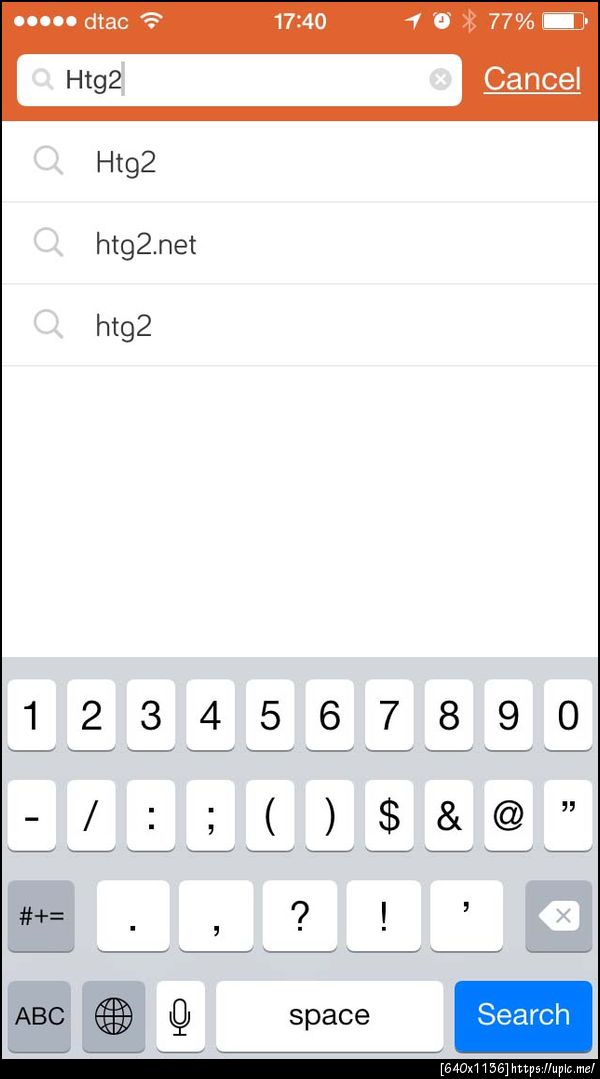Open the globe keyboard language switcher
600x1079 pixels.
113,1016
